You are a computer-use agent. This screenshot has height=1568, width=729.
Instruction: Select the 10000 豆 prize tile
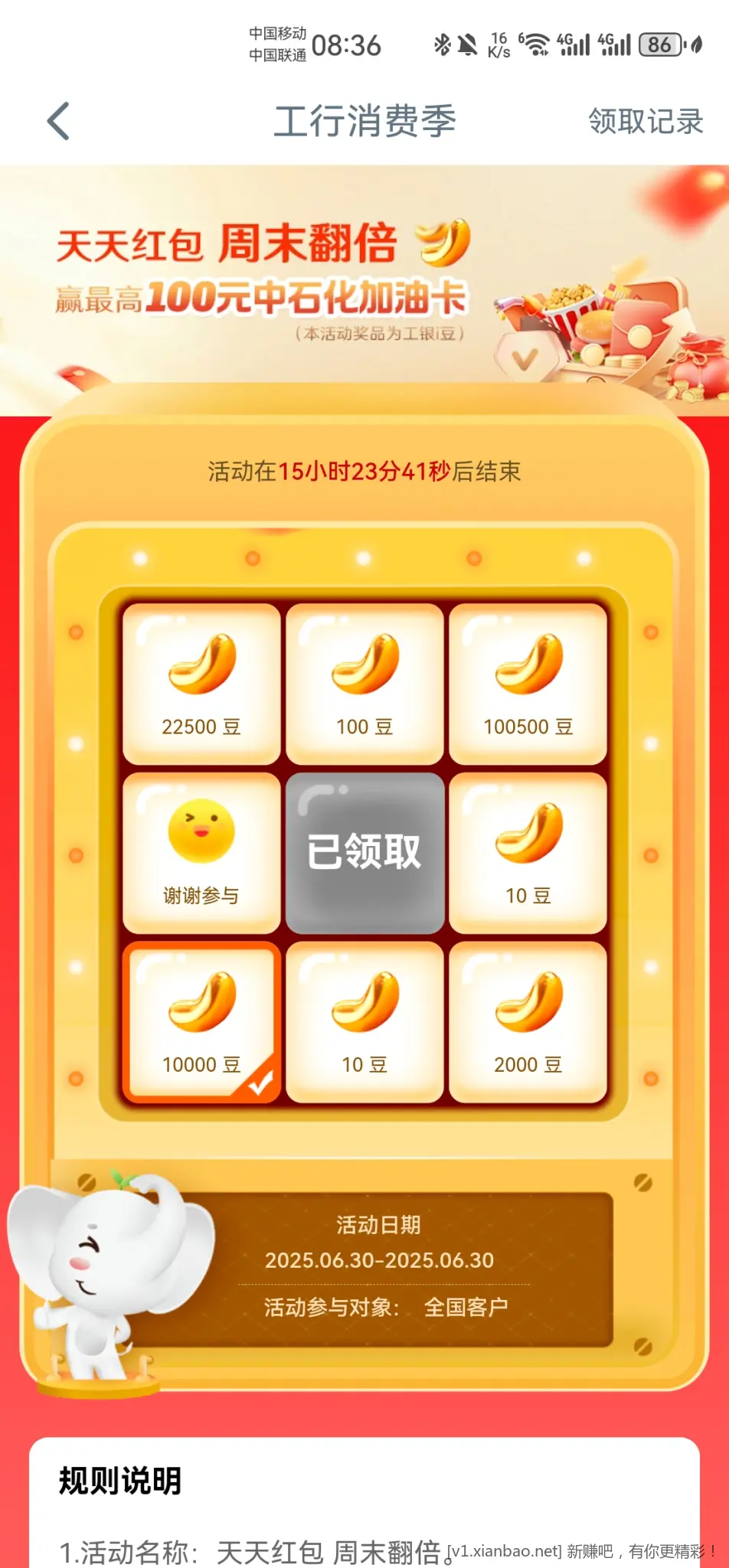coord(201,1022)
